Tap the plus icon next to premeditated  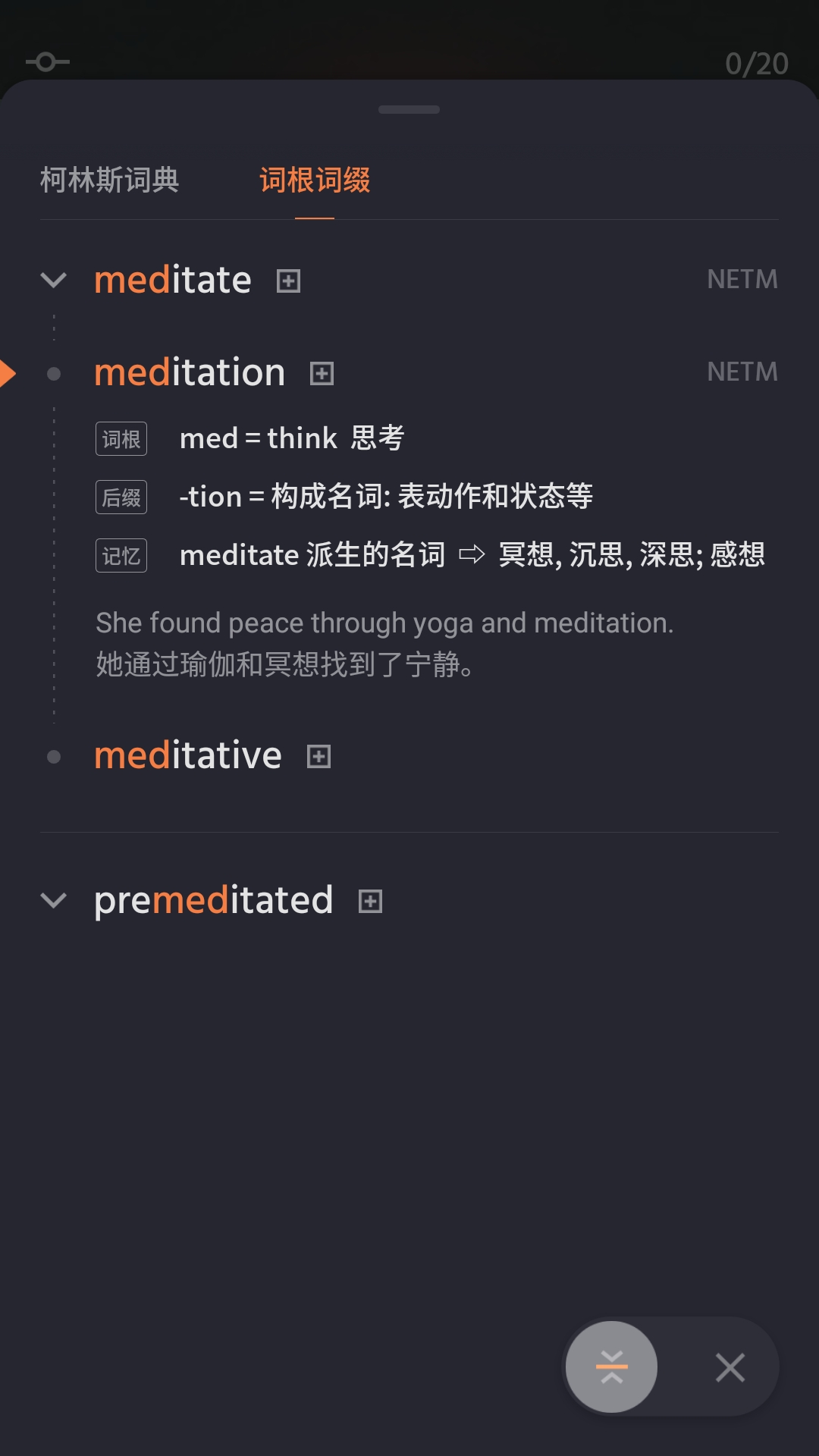370,901
